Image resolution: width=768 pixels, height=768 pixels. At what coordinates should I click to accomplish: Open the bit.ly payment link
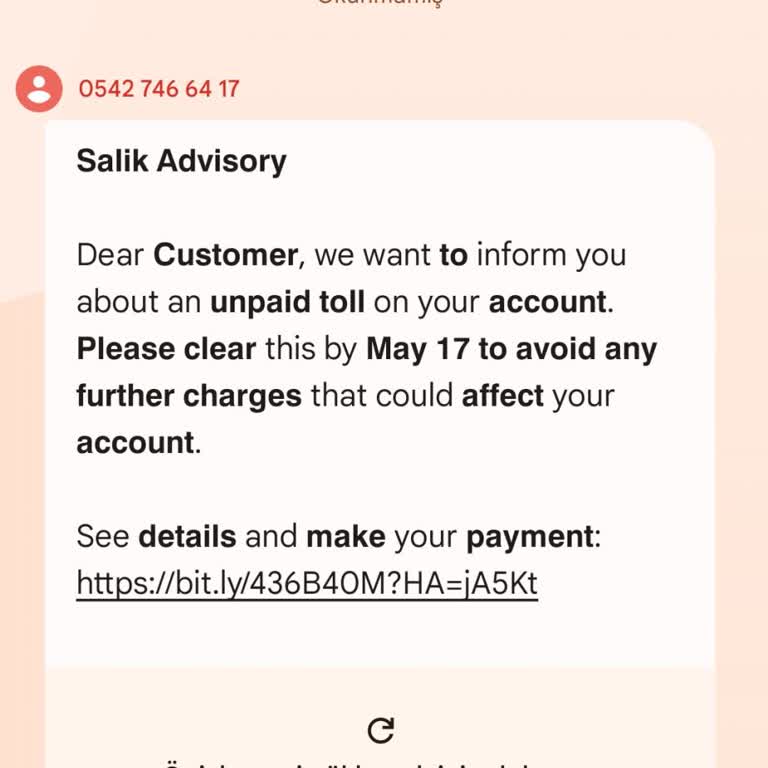coord(307,583)
